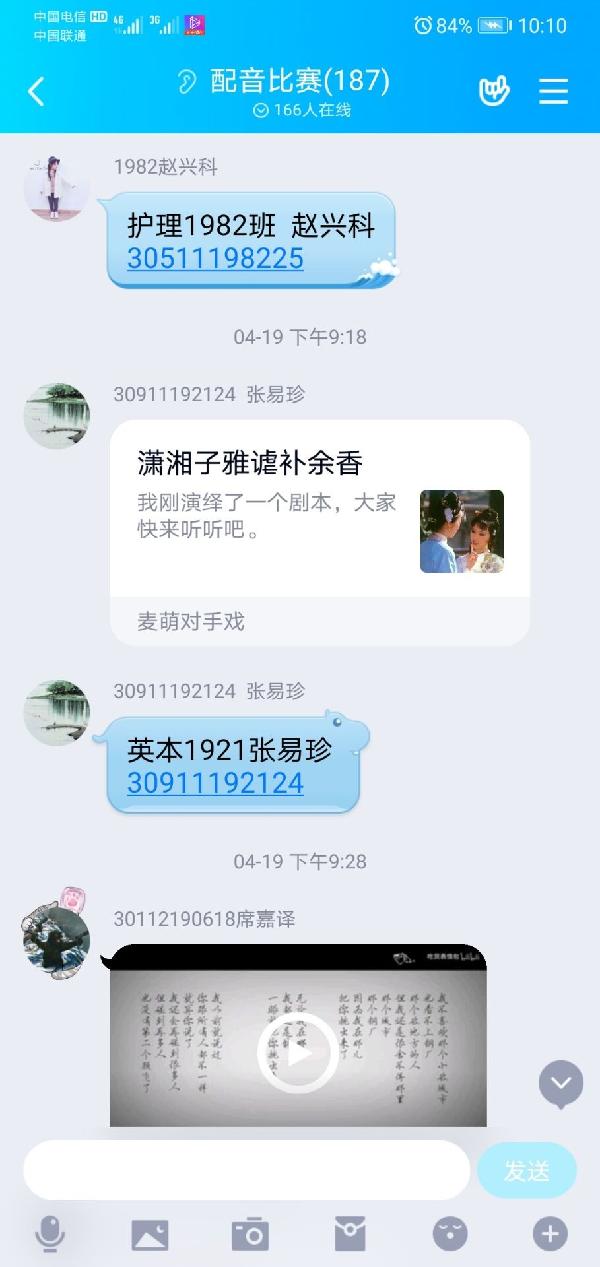Tap the hand gesture icon in the header
The image size is (600, 1267).
tap(493, 91)
